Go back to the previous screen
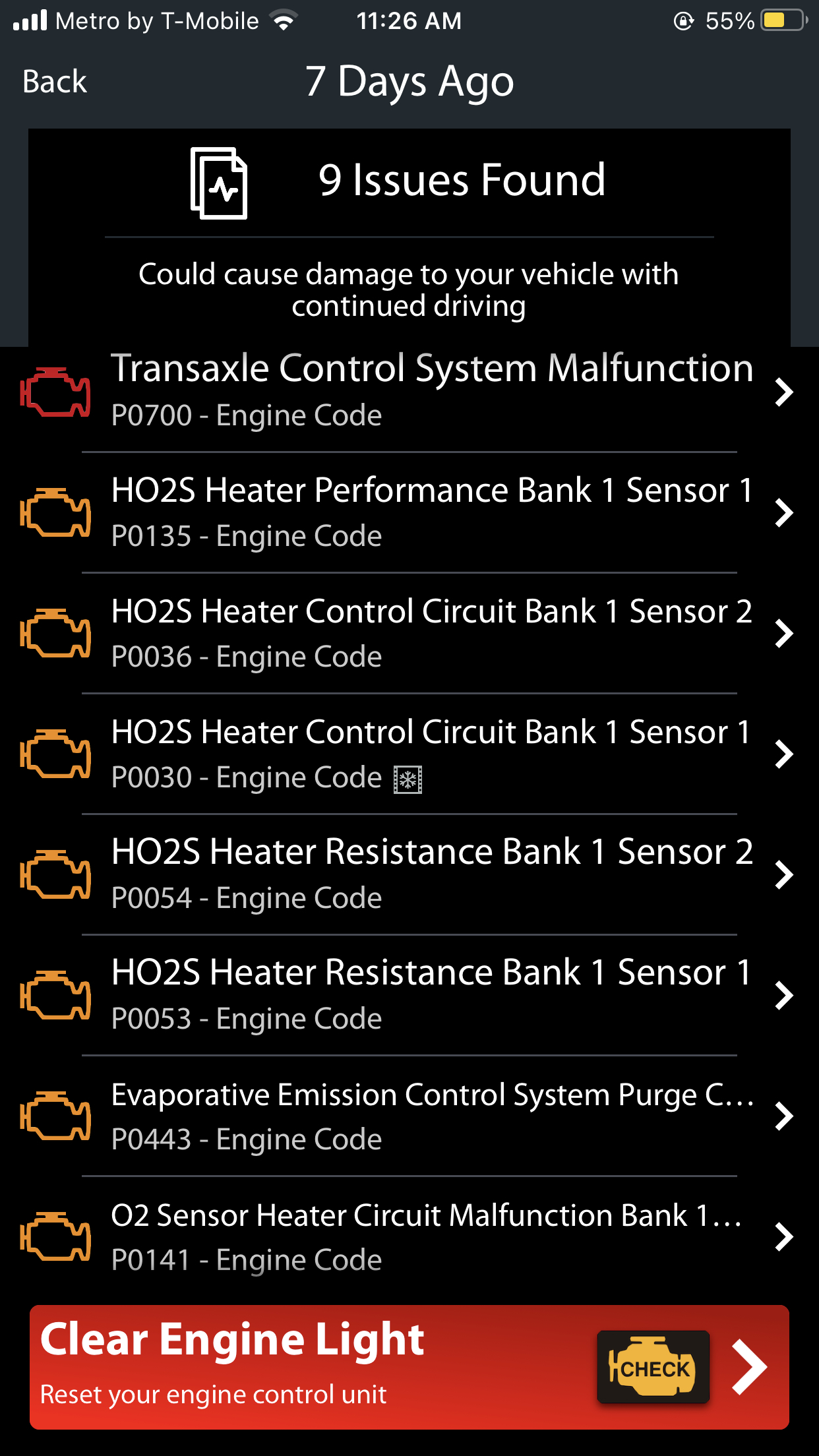819x1456 pixels. (55, 82)
